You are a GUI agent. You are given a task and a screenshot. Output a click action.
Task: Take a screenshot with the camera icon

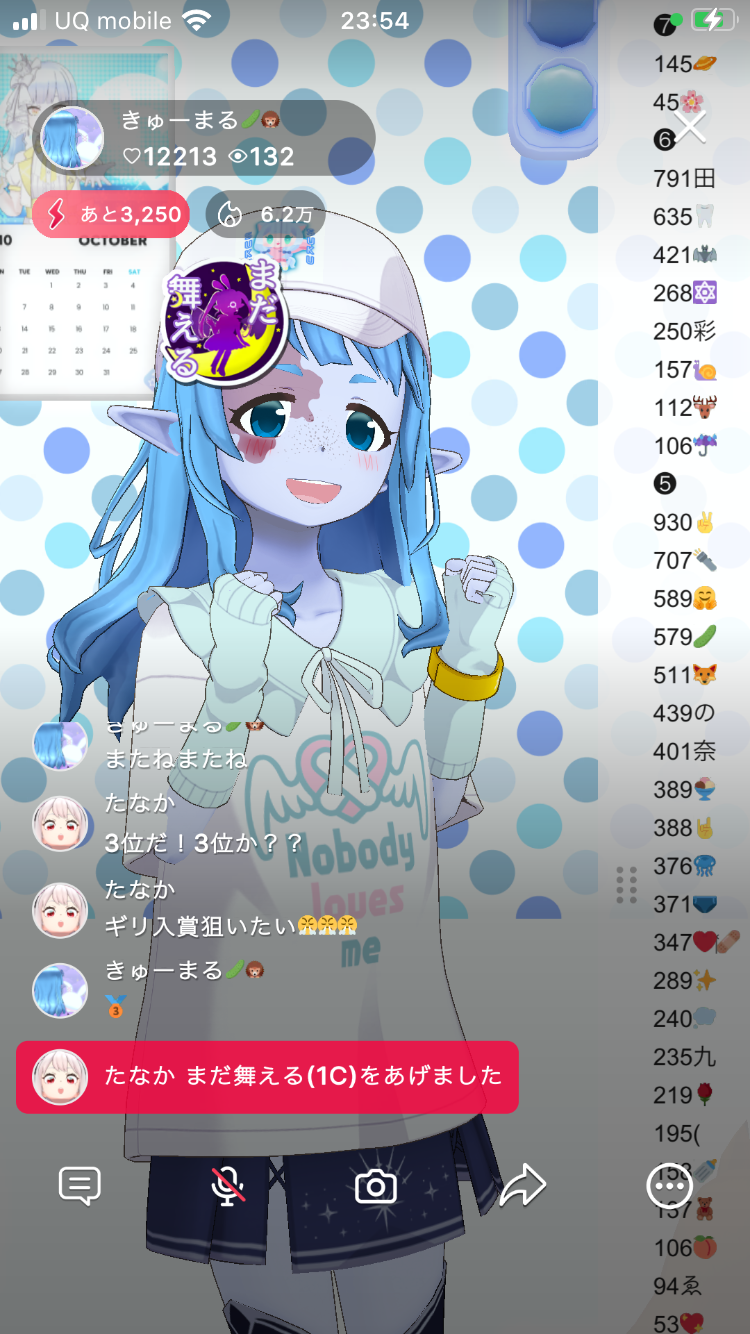376,1187
